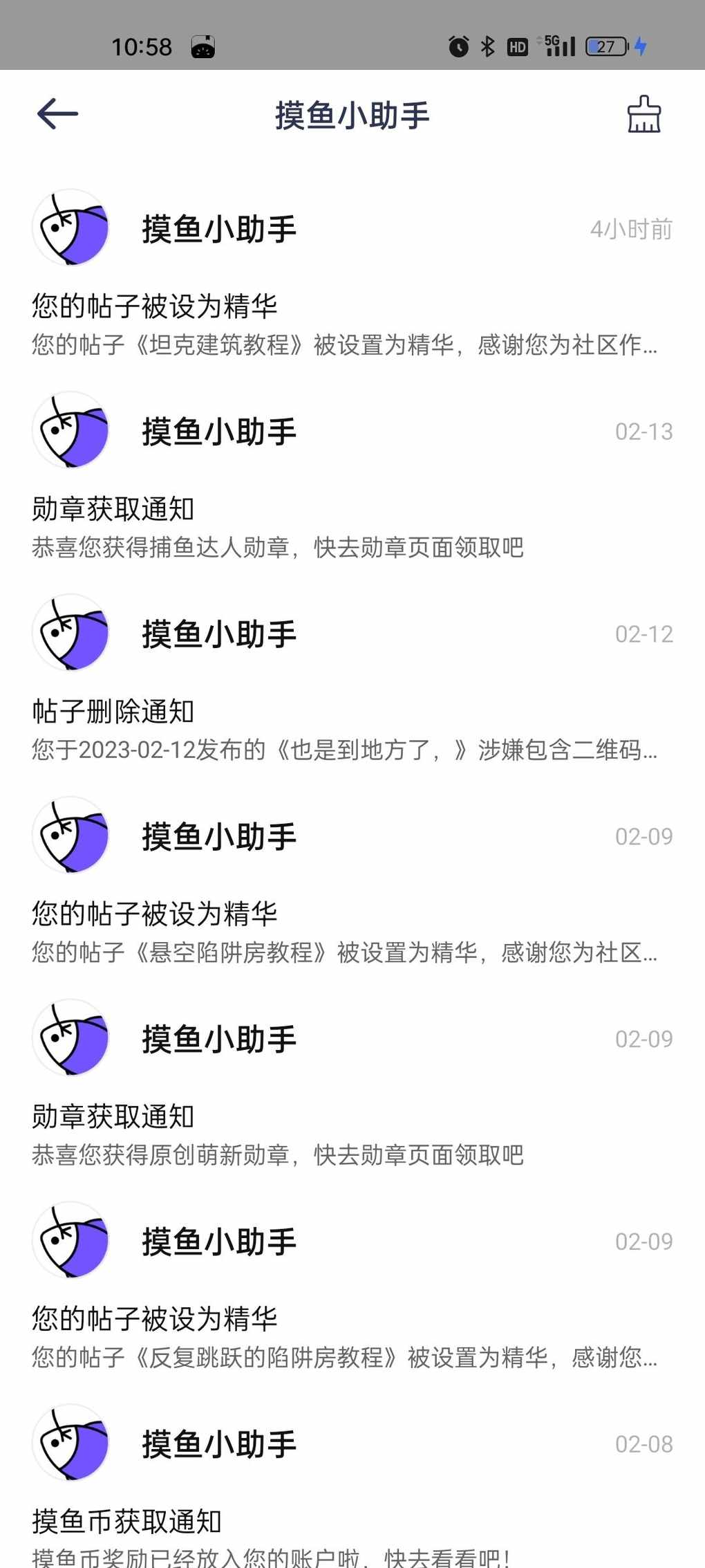Open the 反复跳跃的陷阱房教程 featured notification
Image resolution: width=705 pixels, height=1568 pixels.
tap(352, 1286)
